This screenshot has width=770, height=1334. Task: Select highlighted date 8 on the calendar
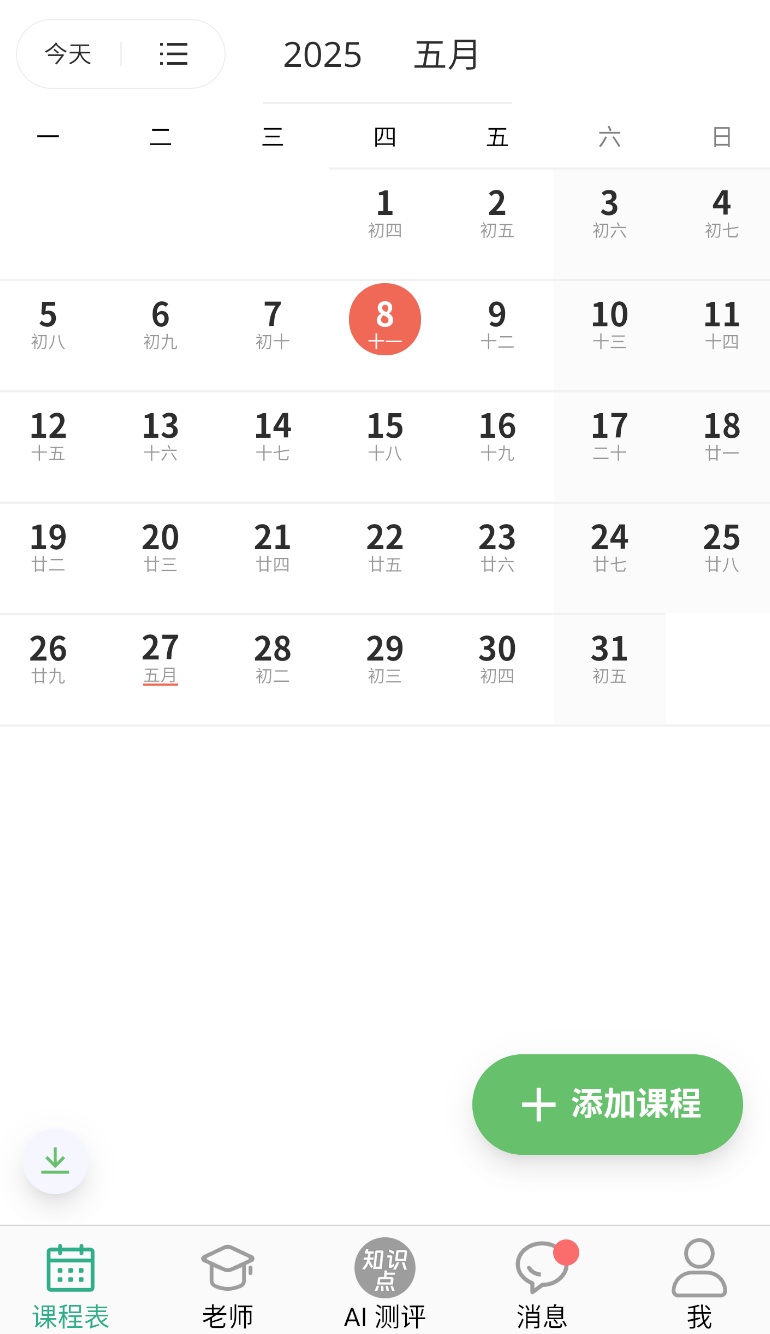coord(385,319)
